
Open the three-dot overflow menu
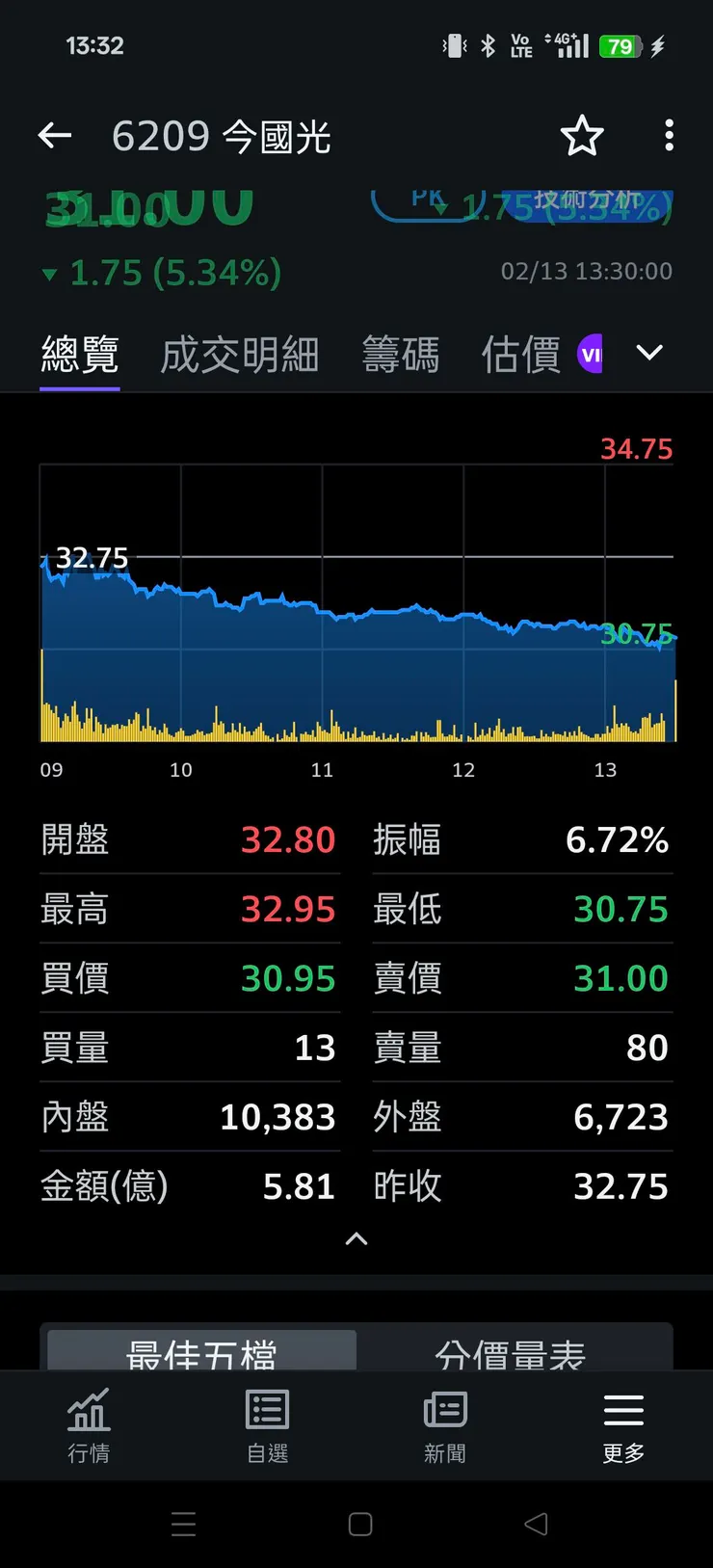(669, 136)
